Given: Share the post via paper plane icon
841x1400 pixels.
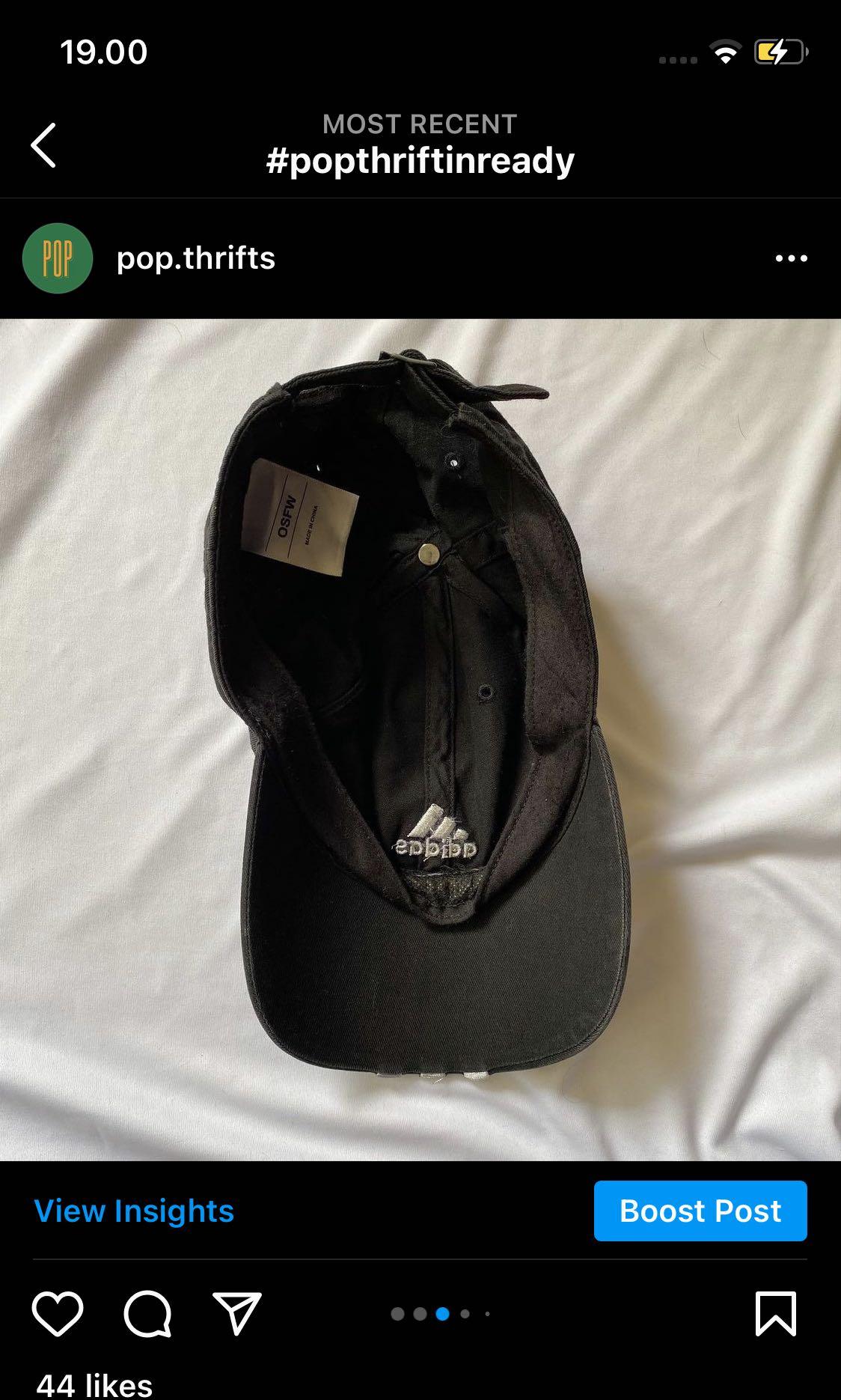Looking at the screenshot, I should (237, 1314).
